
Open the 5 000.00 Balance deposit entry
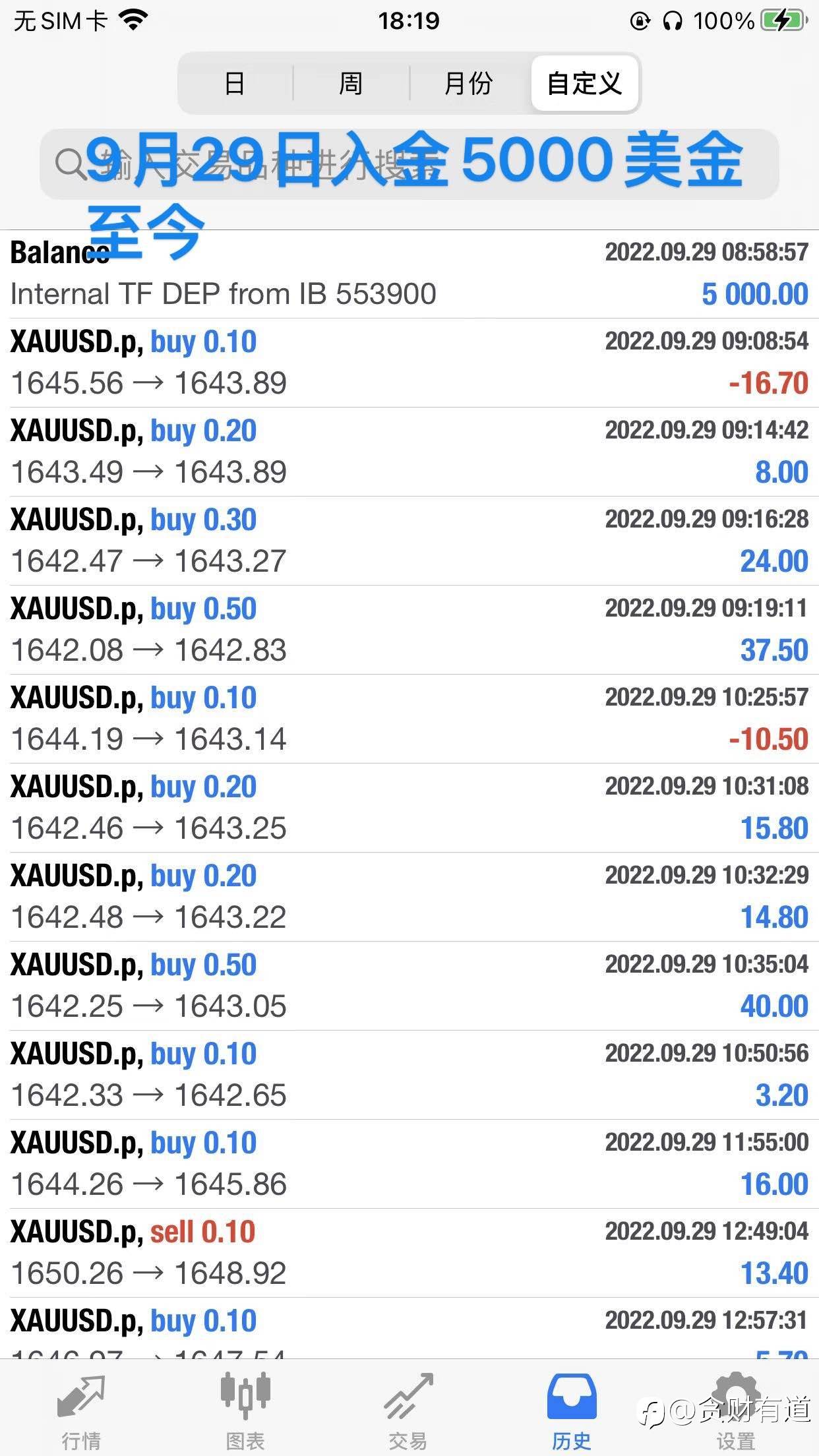[409, 274]
